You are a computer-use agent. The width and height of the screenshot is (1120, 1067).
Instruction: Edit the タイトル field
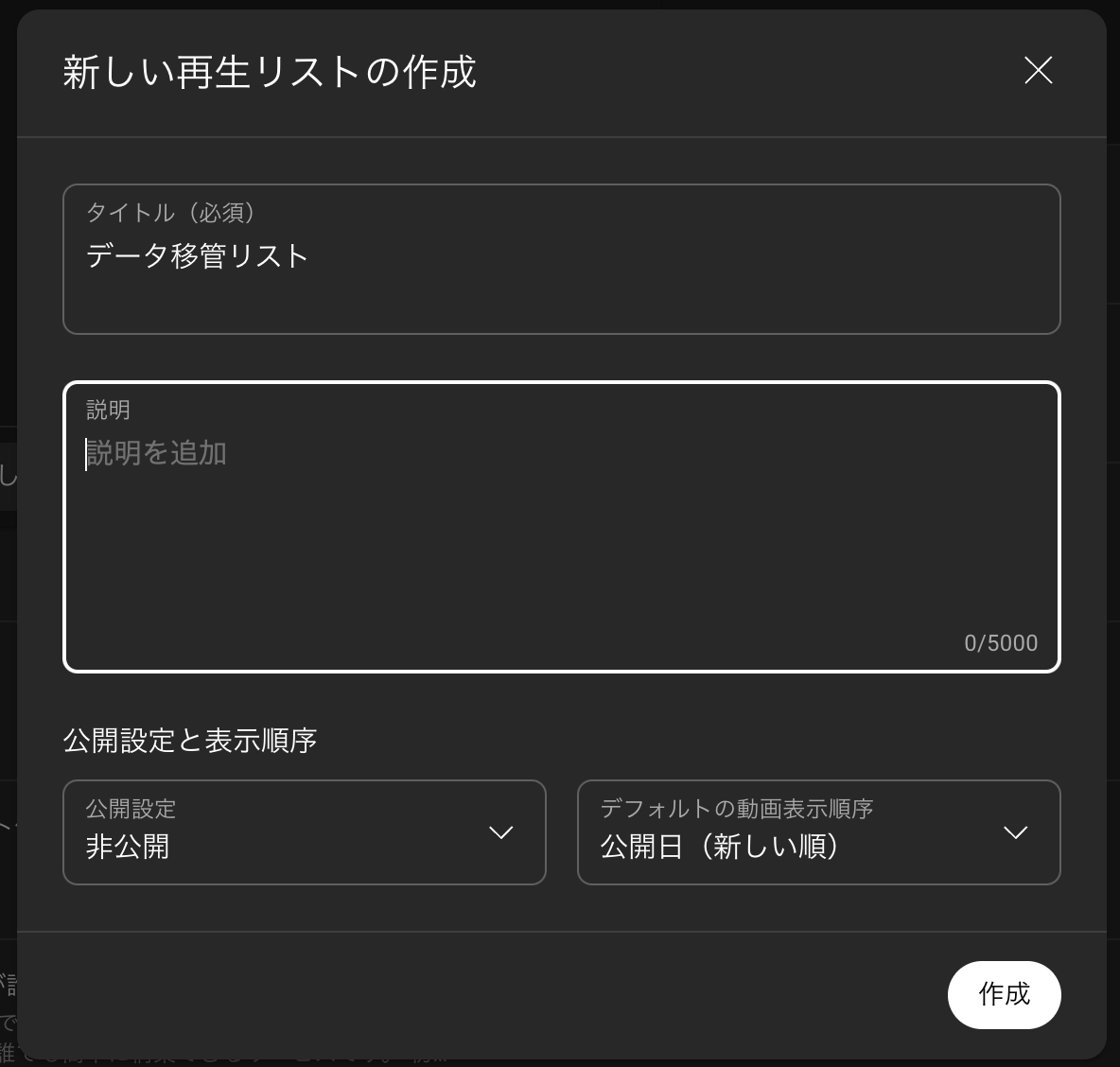click(561, 259)
